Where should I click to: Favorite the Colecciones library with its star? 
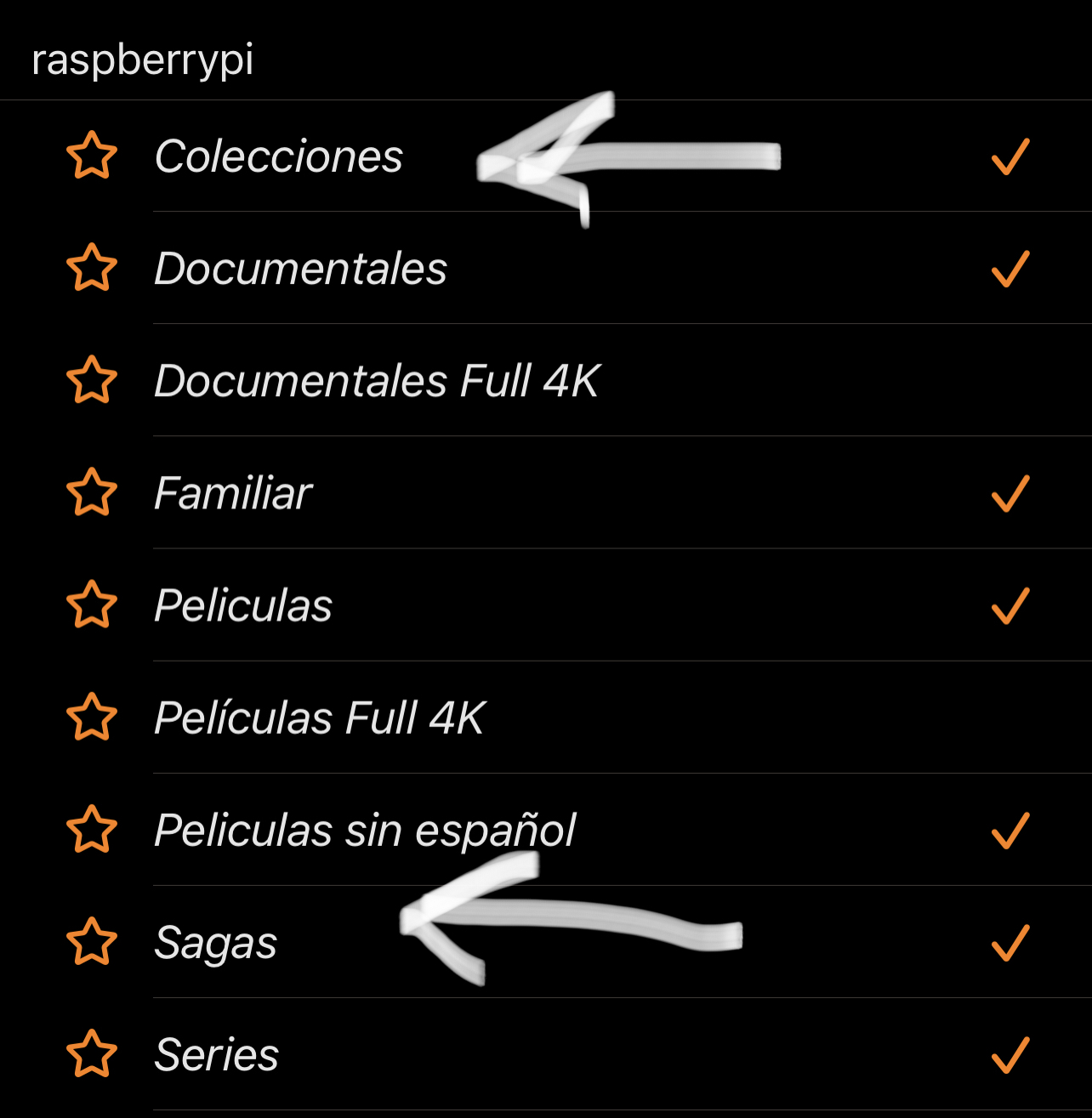click(x=92, y=156)
